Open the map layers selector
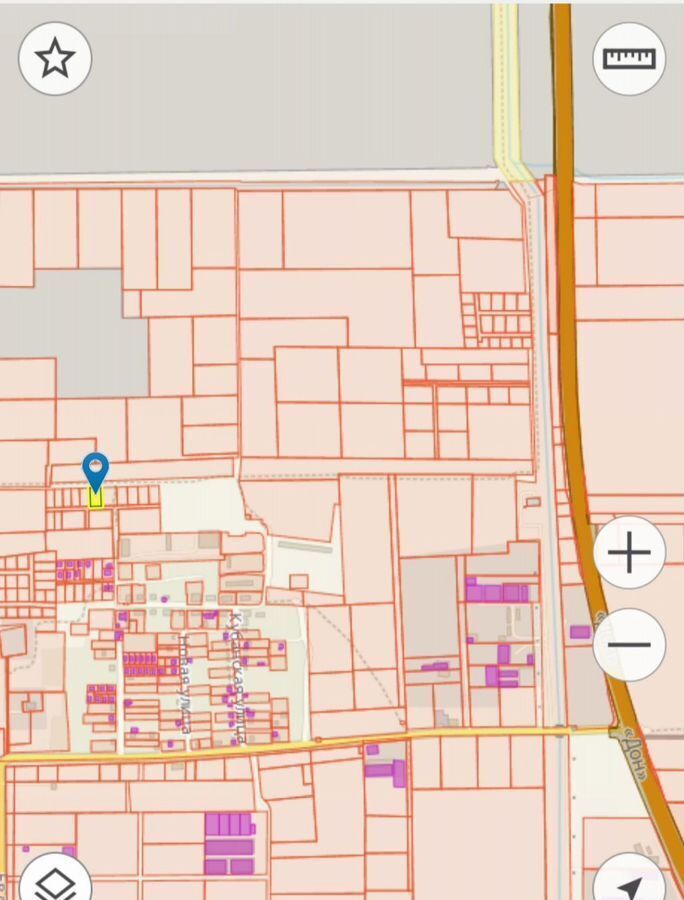 click(55, 880)
